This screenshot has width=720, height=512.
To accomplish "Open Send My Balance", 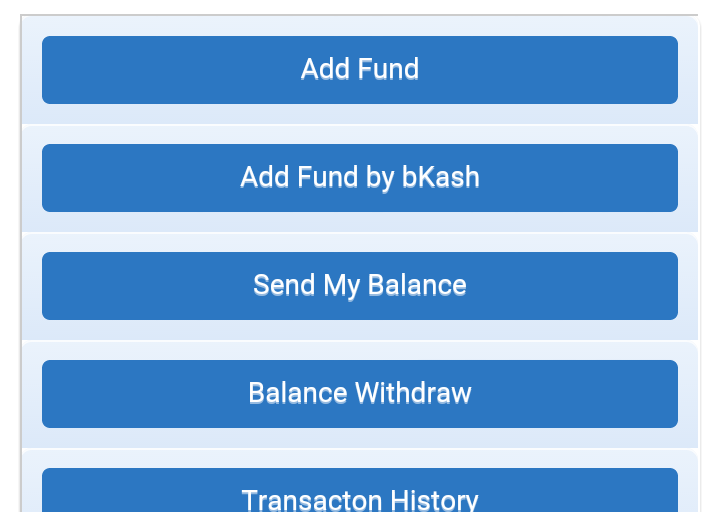I will pyautogui.click(x=360, y=286).
